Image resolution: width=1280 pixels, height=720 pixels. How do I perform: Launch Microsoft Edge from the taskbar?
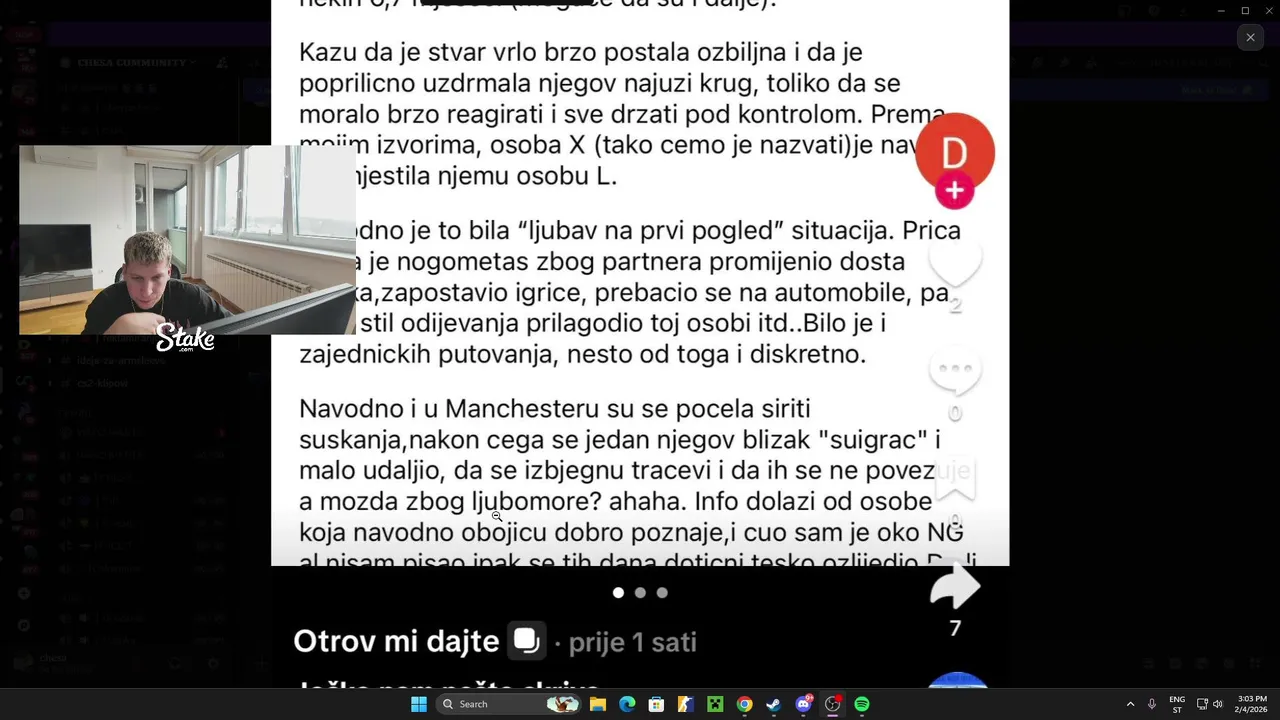point(627,704)
